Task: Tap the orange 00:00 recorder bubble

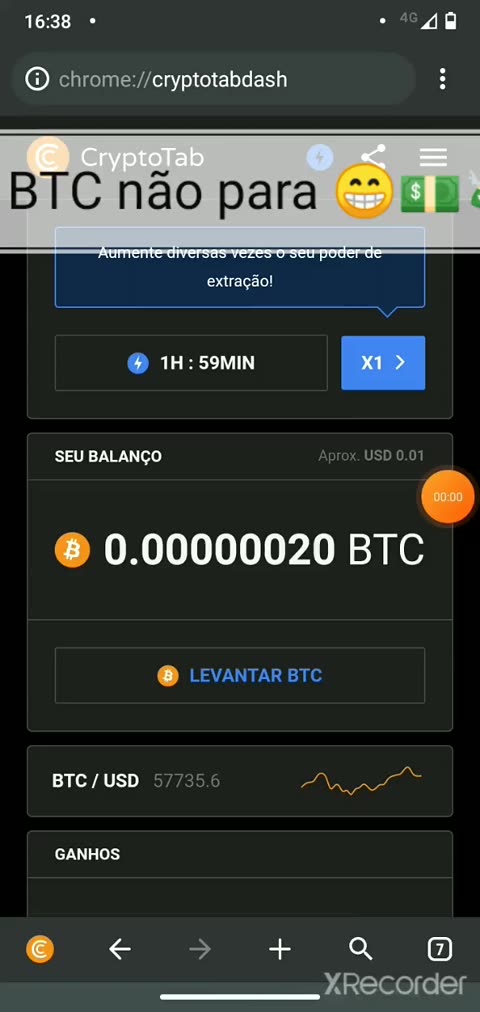Action: point(448,497)
